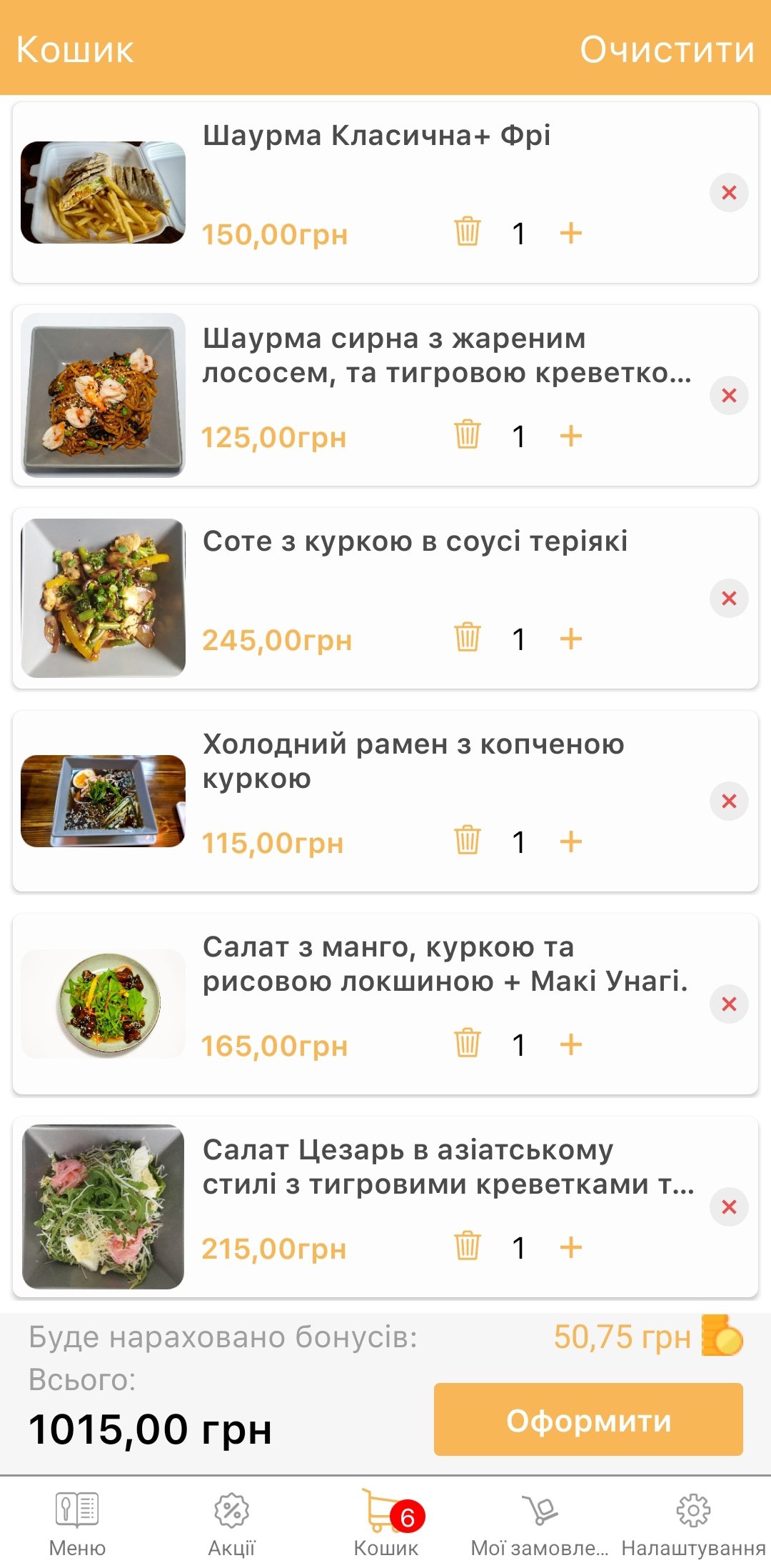Increase quantity of Холодний рамен з копченою куркою

pos(570,842)
